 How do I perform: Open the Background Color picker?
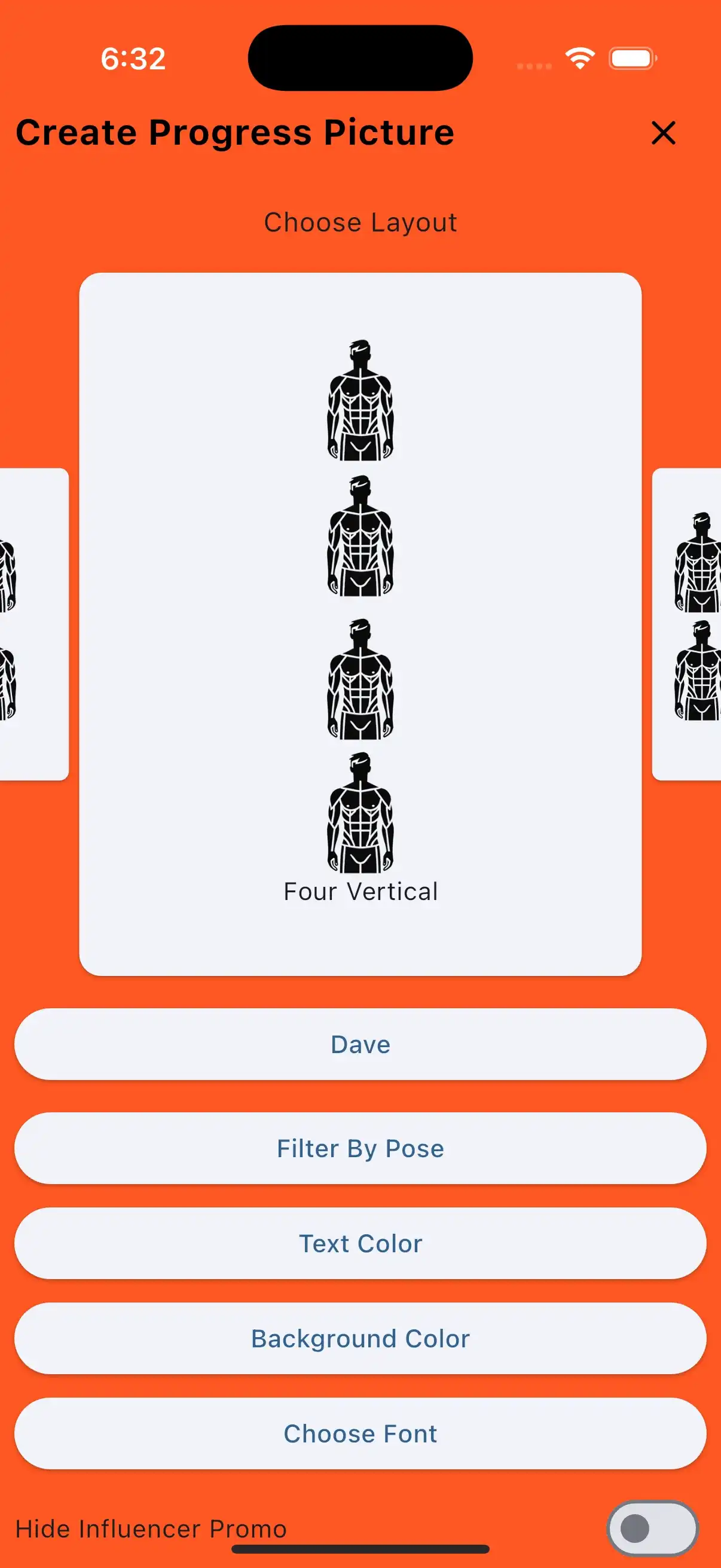point(360,1338)
